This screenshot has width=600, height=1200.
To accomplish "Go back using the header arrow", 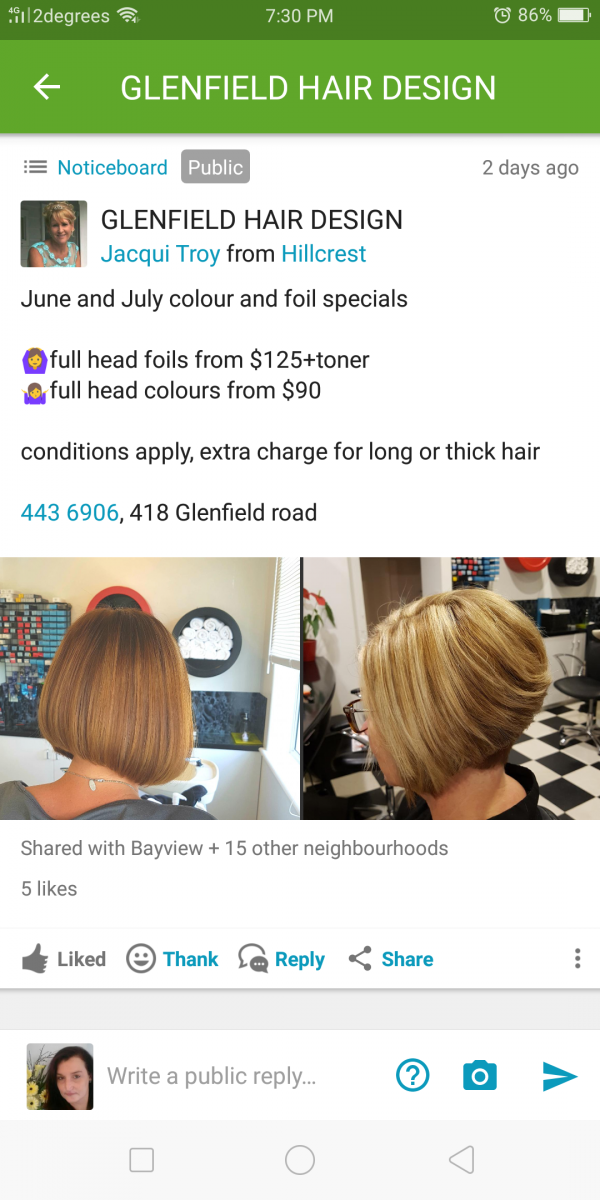I will point(47,88).
